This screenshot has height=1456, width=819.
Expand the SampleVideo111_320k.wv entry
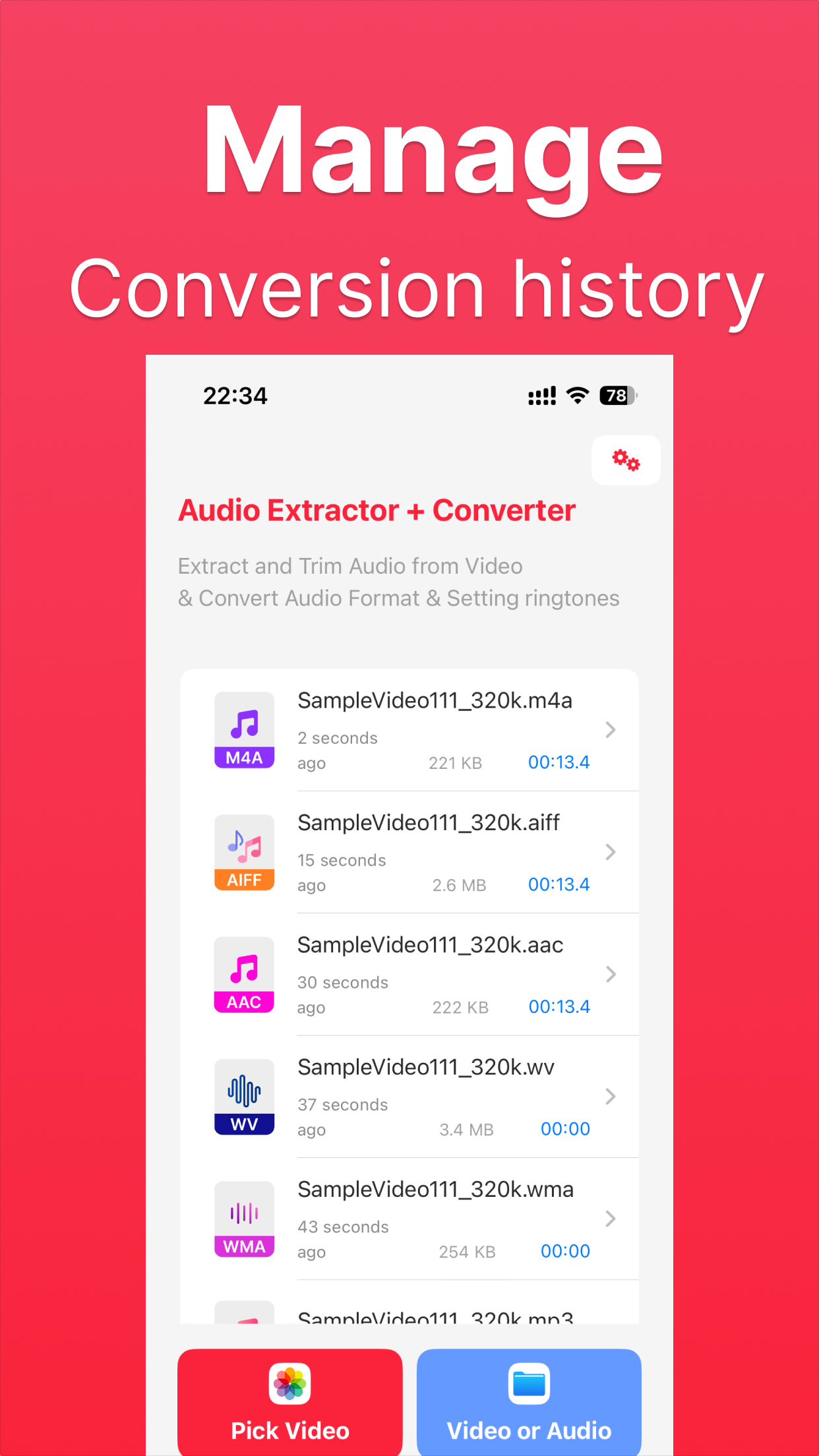pyautogui.click(x=610, y=1097)
